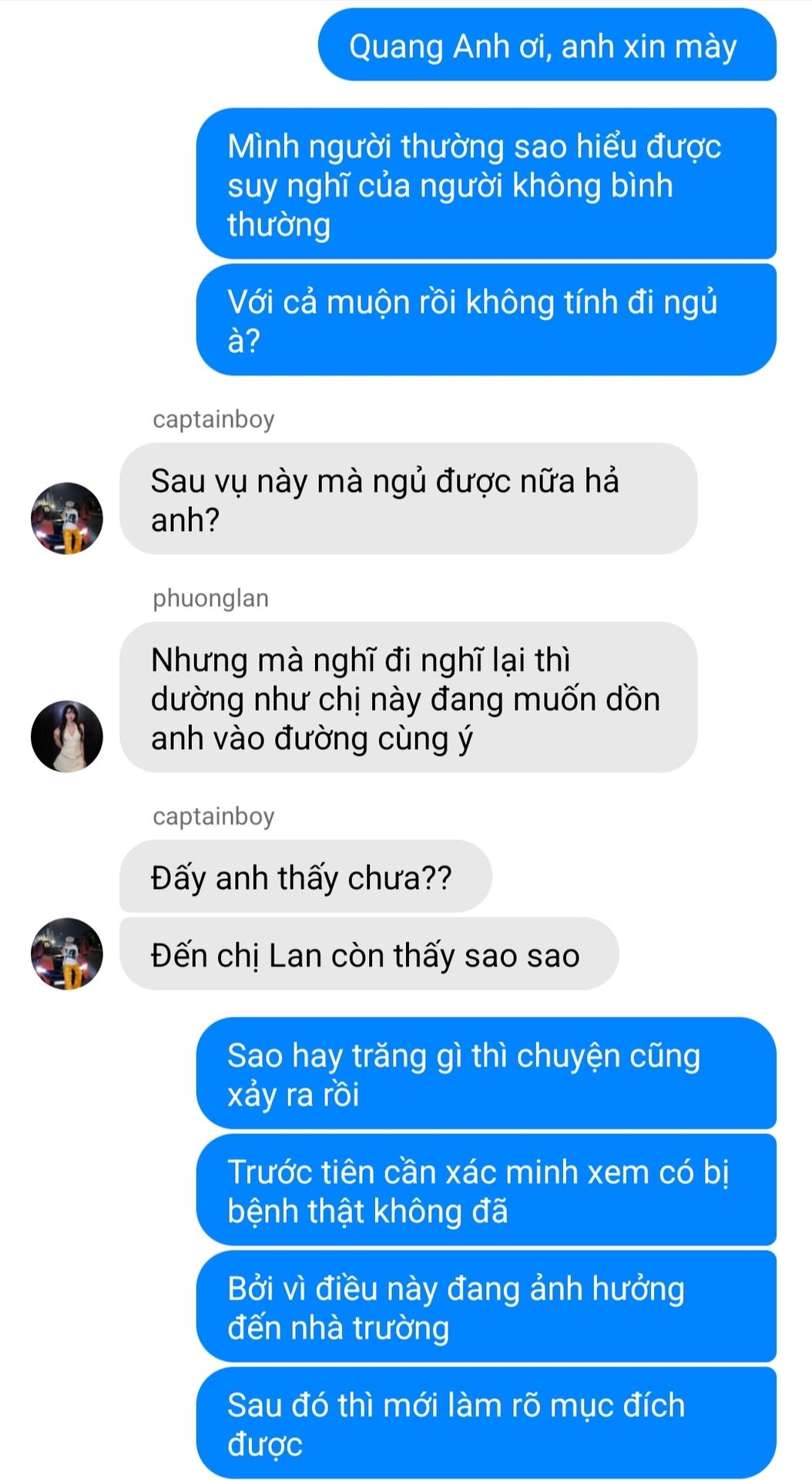Open phuonglan's profile picture
Viewport: 812px width, 1480px height.
(x=67, y=736)
